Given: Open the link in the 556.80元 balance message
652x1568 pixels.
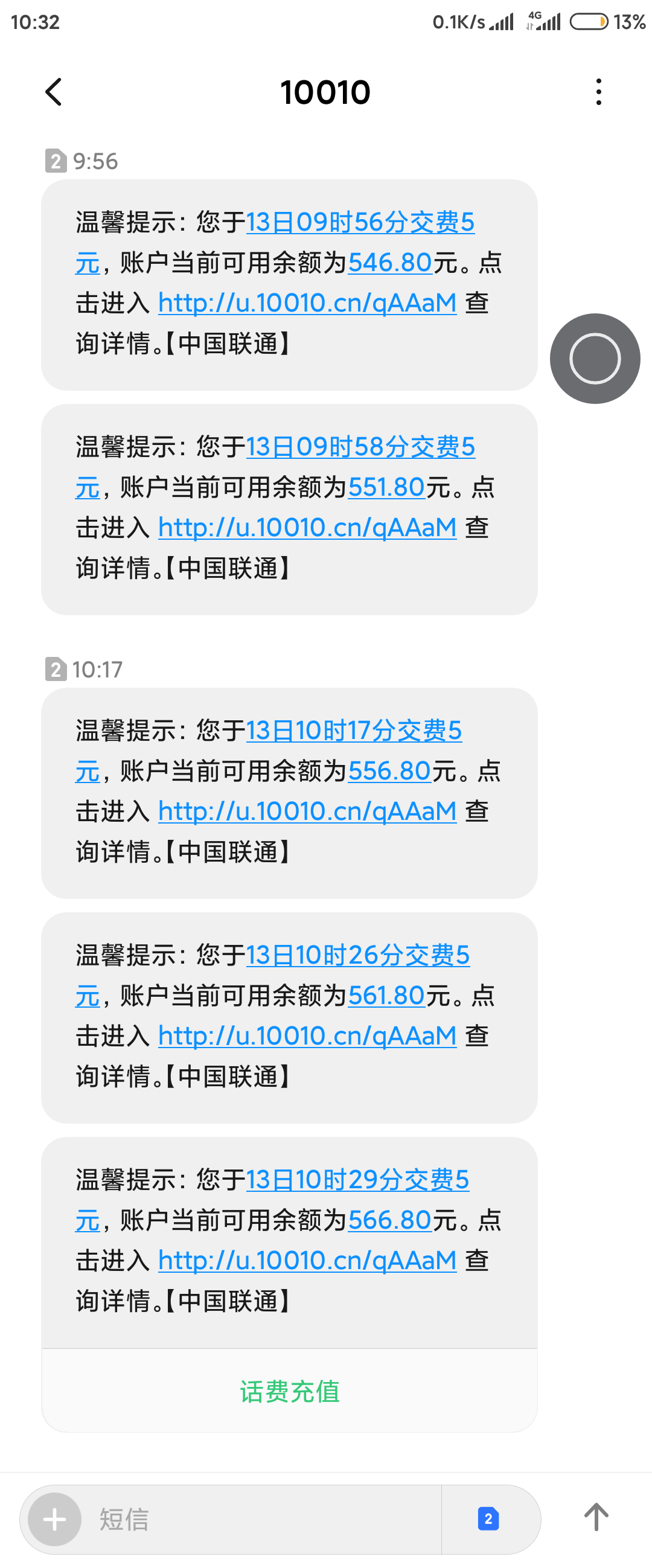Looking at the screenshot, I should point(307,811).
